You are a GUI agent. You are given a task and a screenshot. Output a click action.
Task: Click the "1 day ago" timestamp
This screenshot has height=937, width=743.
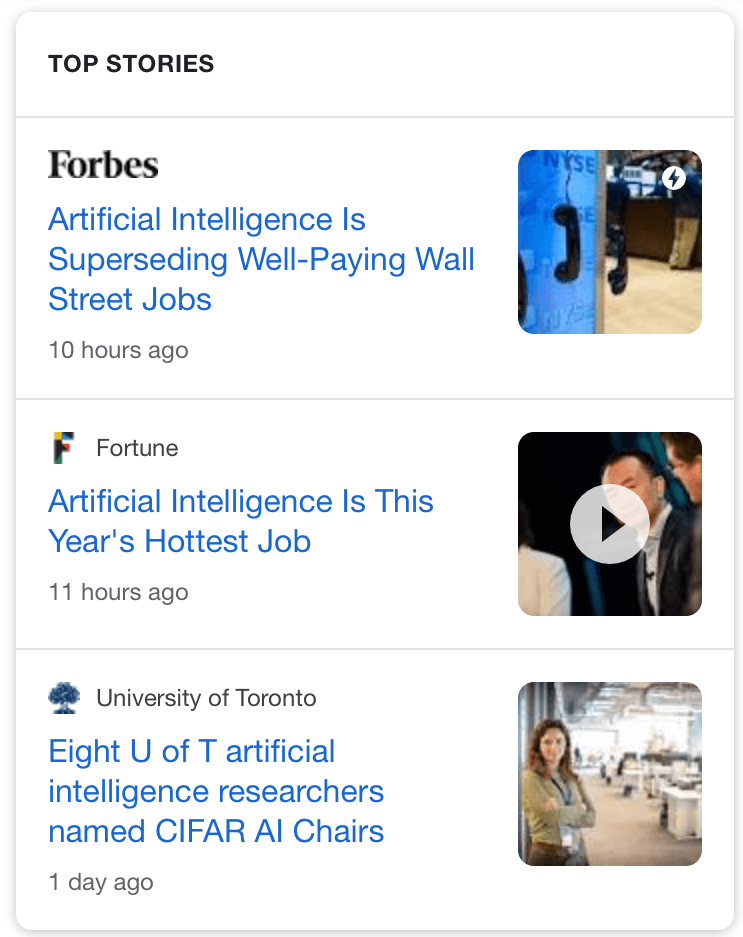coord(100,882)
